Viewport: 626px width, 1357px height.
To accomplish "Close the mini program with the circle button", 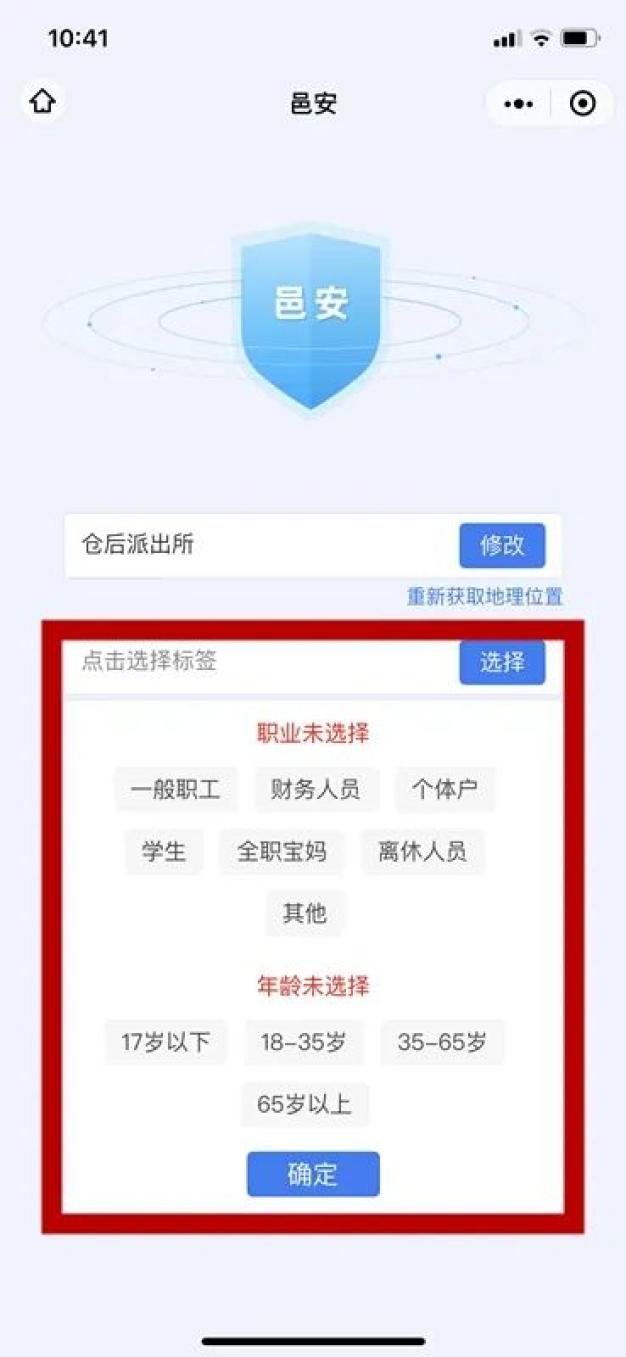I will point(583,104).
